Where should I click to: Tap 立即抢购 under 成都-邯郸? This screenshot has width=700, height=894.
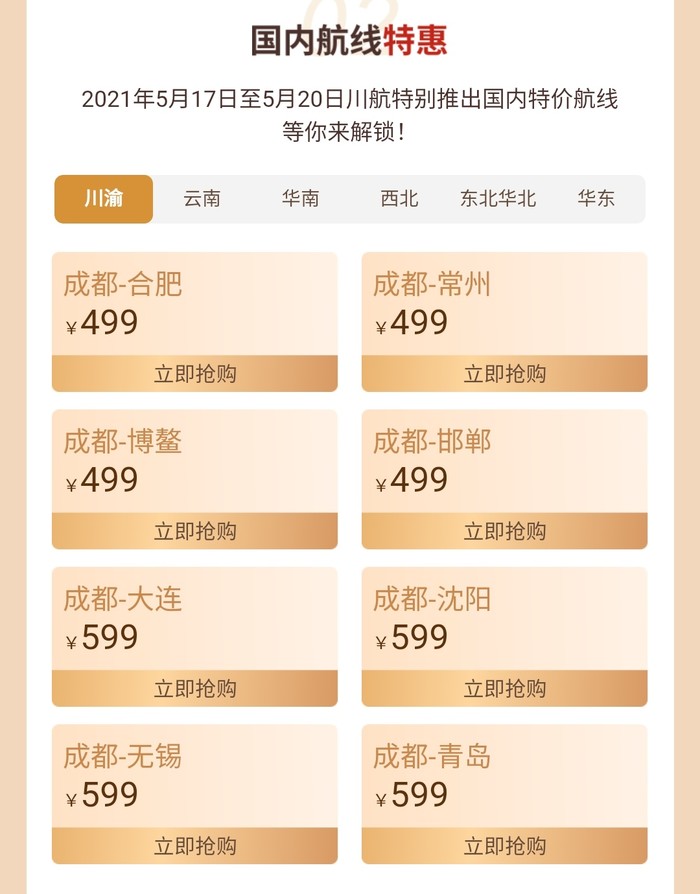[x=504, y=531]
